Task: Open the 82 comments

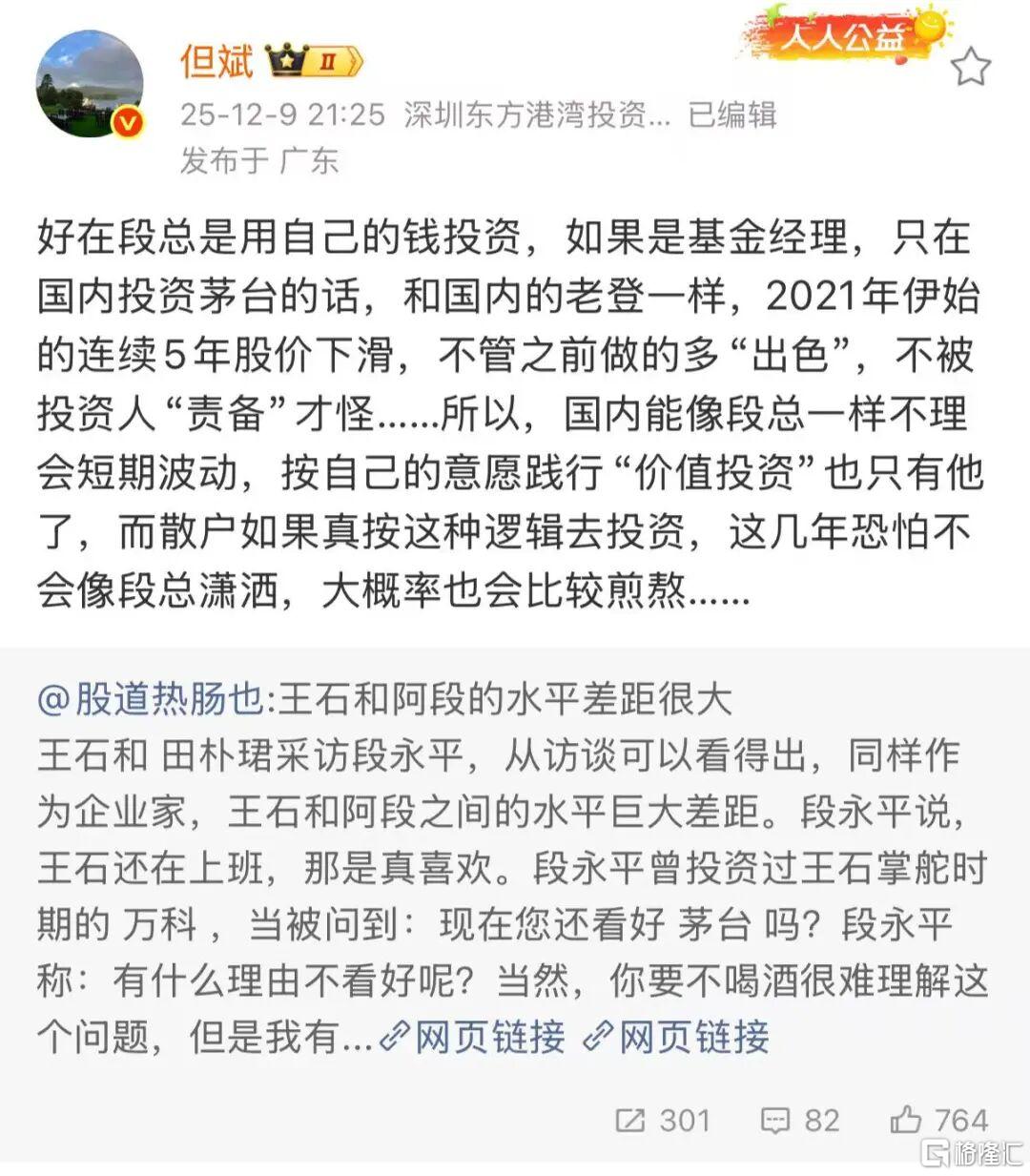Action: pos(799,1120)
